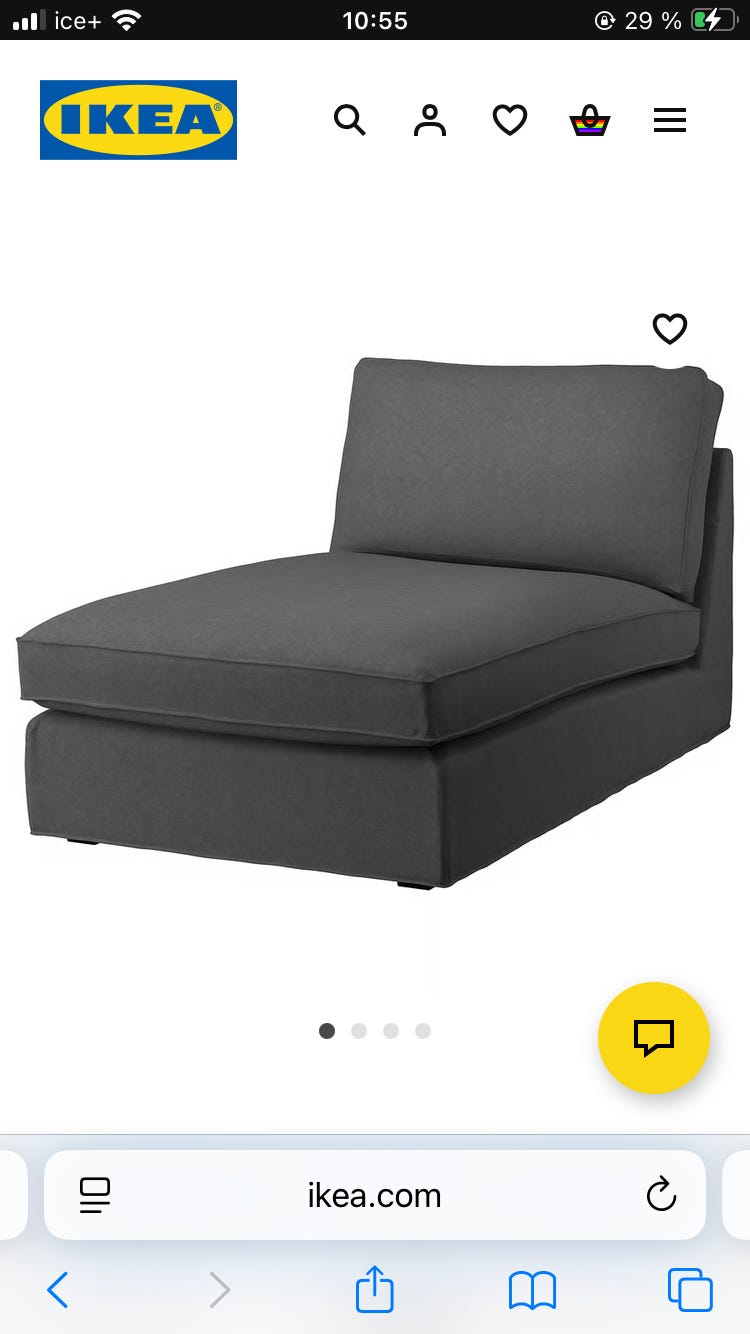The image size is (750, 1334).
Task: Open the favourites heart in header
Action: pyautogui.click(x=510, y=120)
